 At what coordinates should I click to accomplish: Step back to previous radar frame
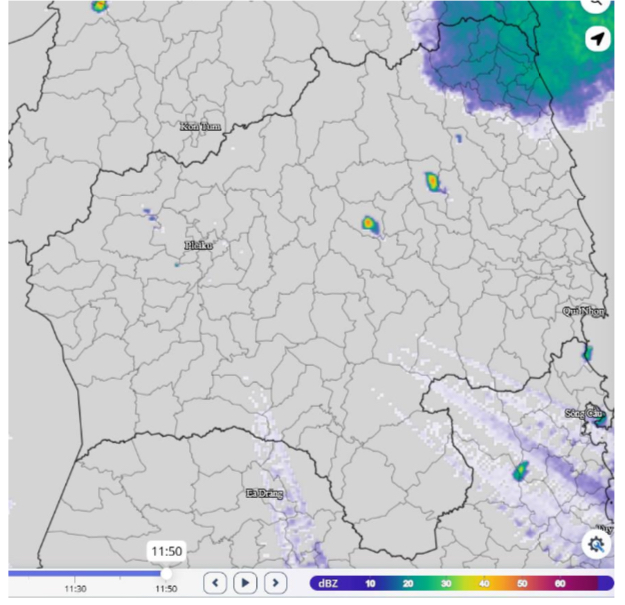pyautogui.click(x=215, y=582)
